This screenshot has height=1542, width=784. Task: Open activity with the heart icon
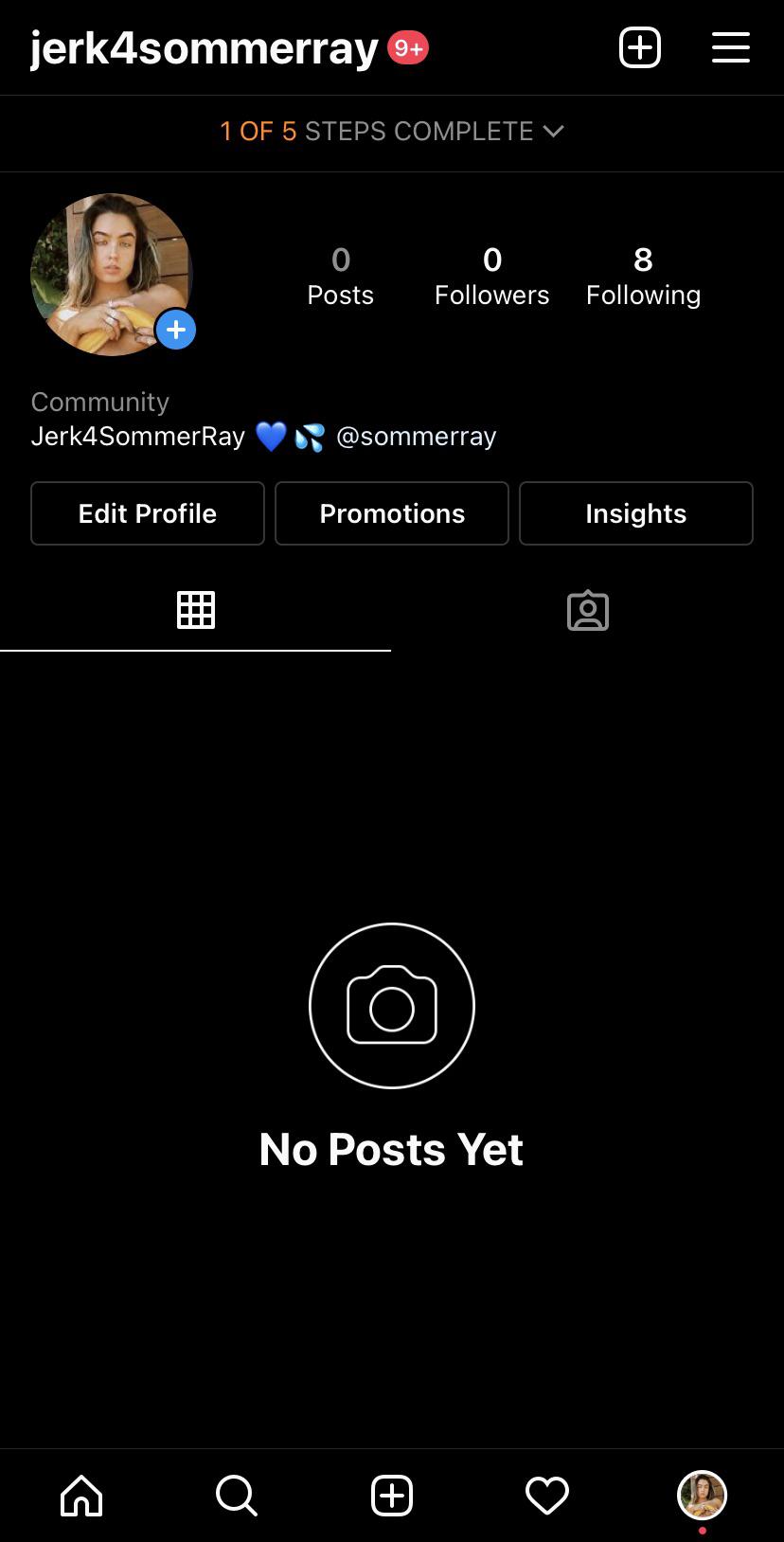click(546, 1495)
